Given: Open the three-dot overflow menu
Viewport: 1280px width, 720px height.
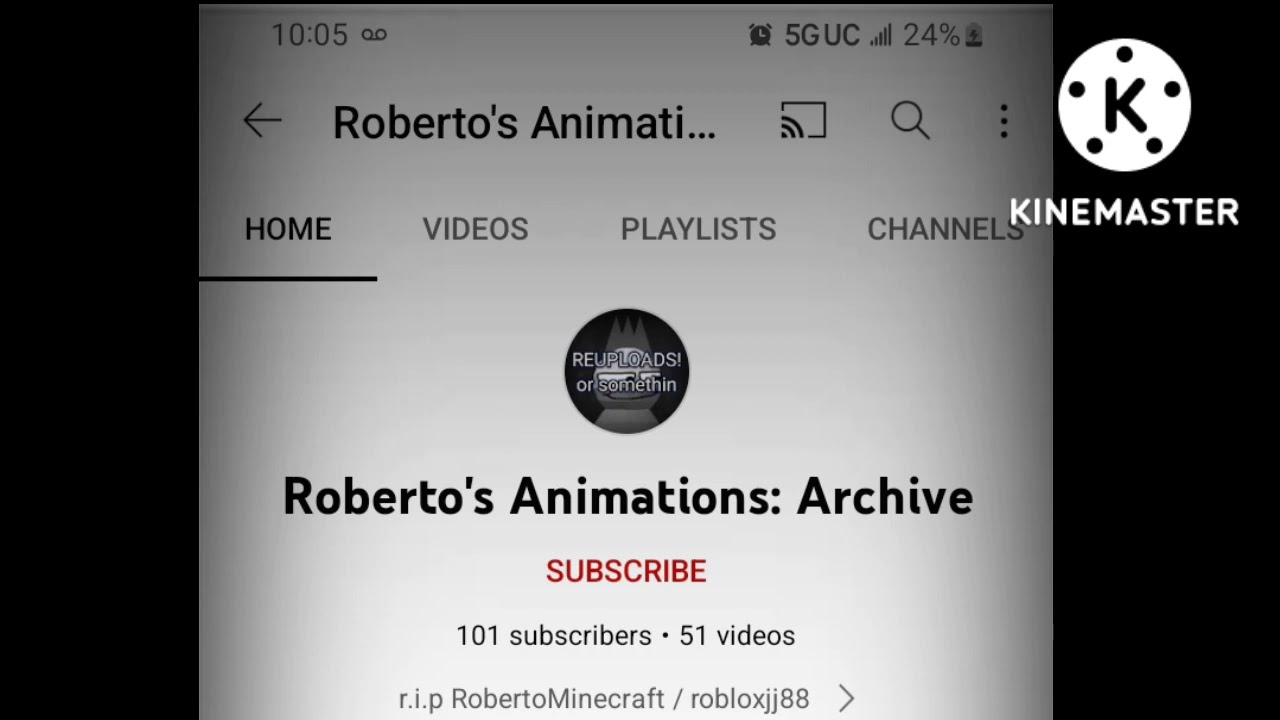Looking at the screenshot, I should pyautogui.click(x=1004, y=122).
